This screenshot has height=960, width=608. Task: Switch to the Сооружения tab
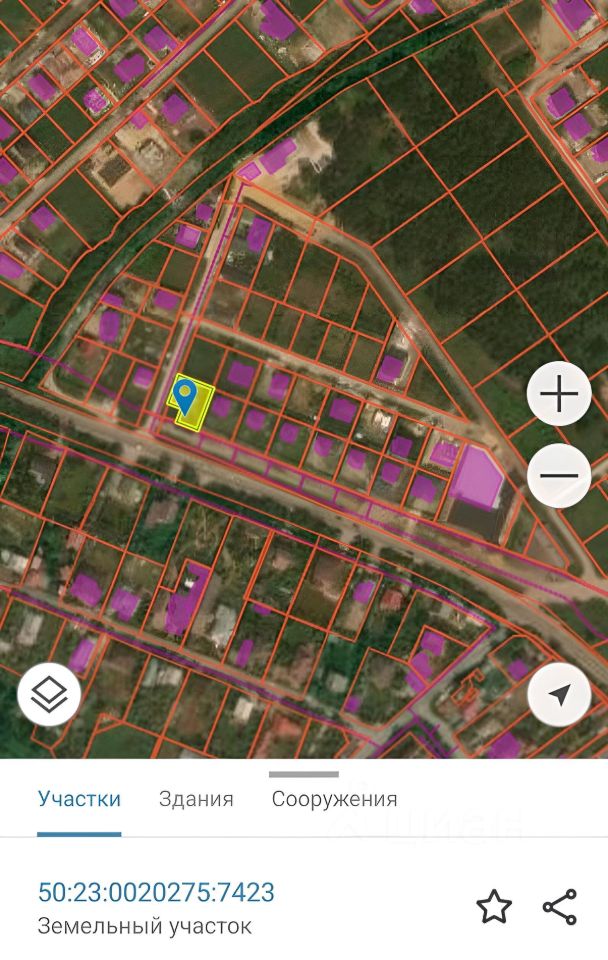334,799
